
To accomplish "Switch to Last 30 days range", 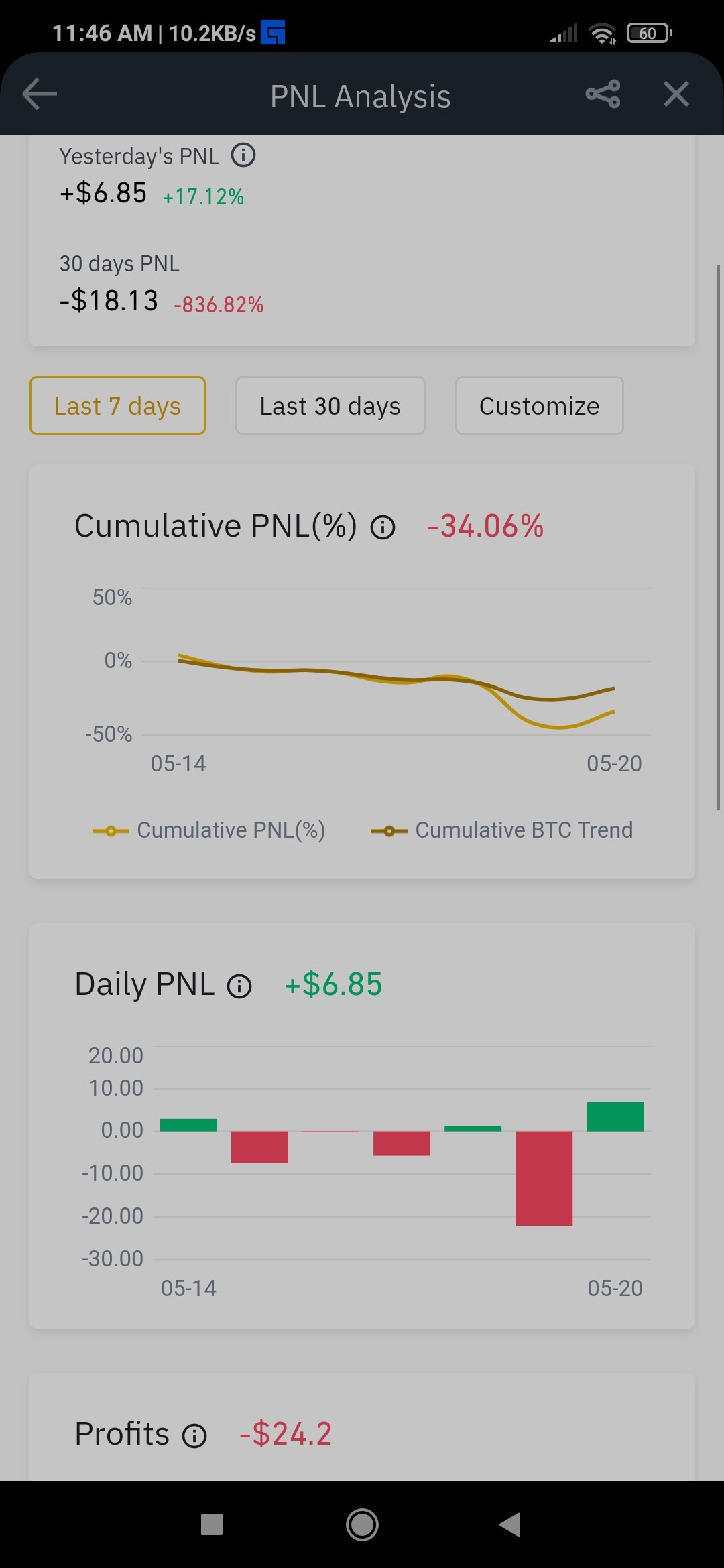I will [330, 405].
